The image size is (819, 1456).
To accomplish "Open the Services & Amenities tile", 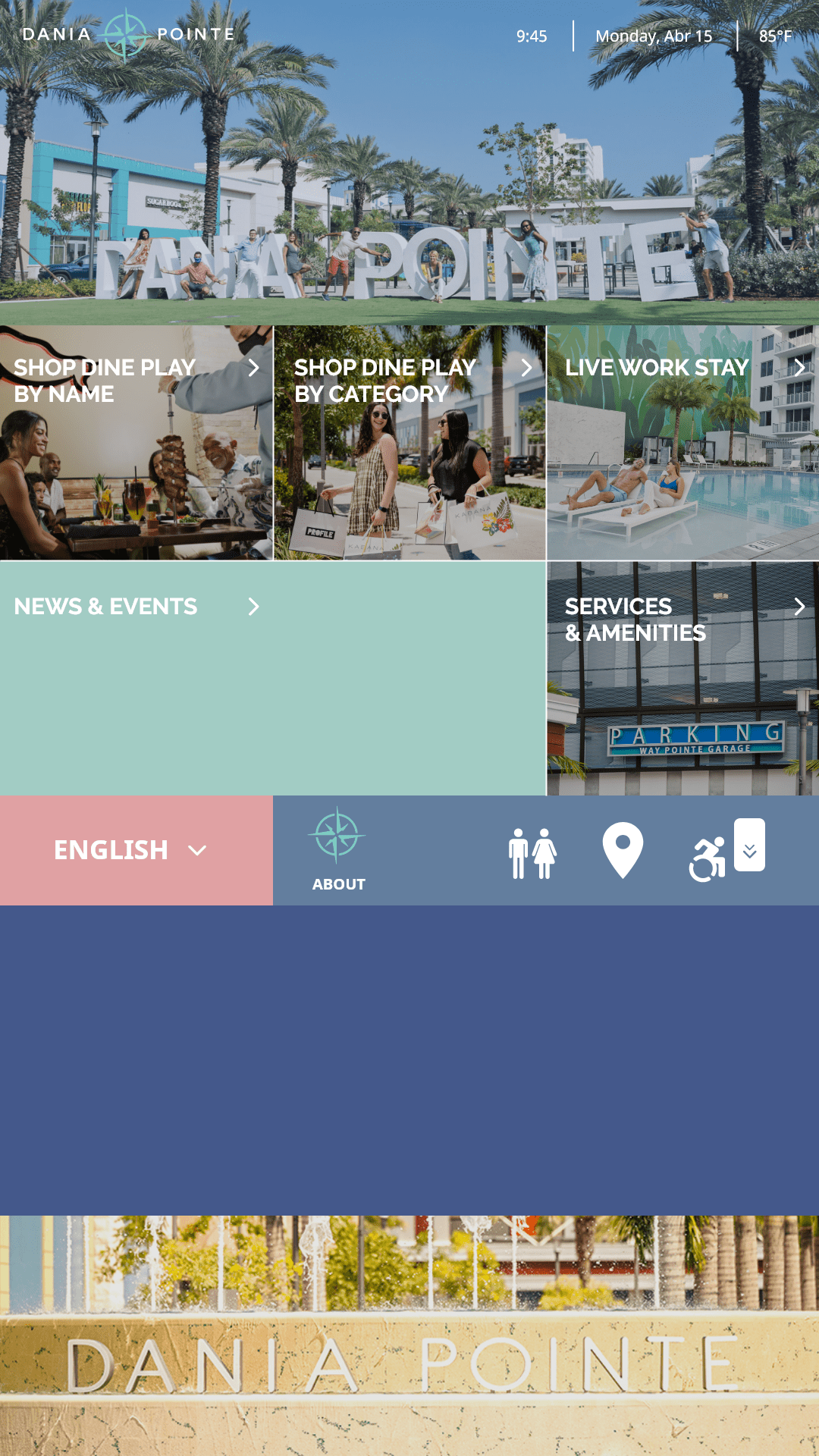I will point(682,678).
